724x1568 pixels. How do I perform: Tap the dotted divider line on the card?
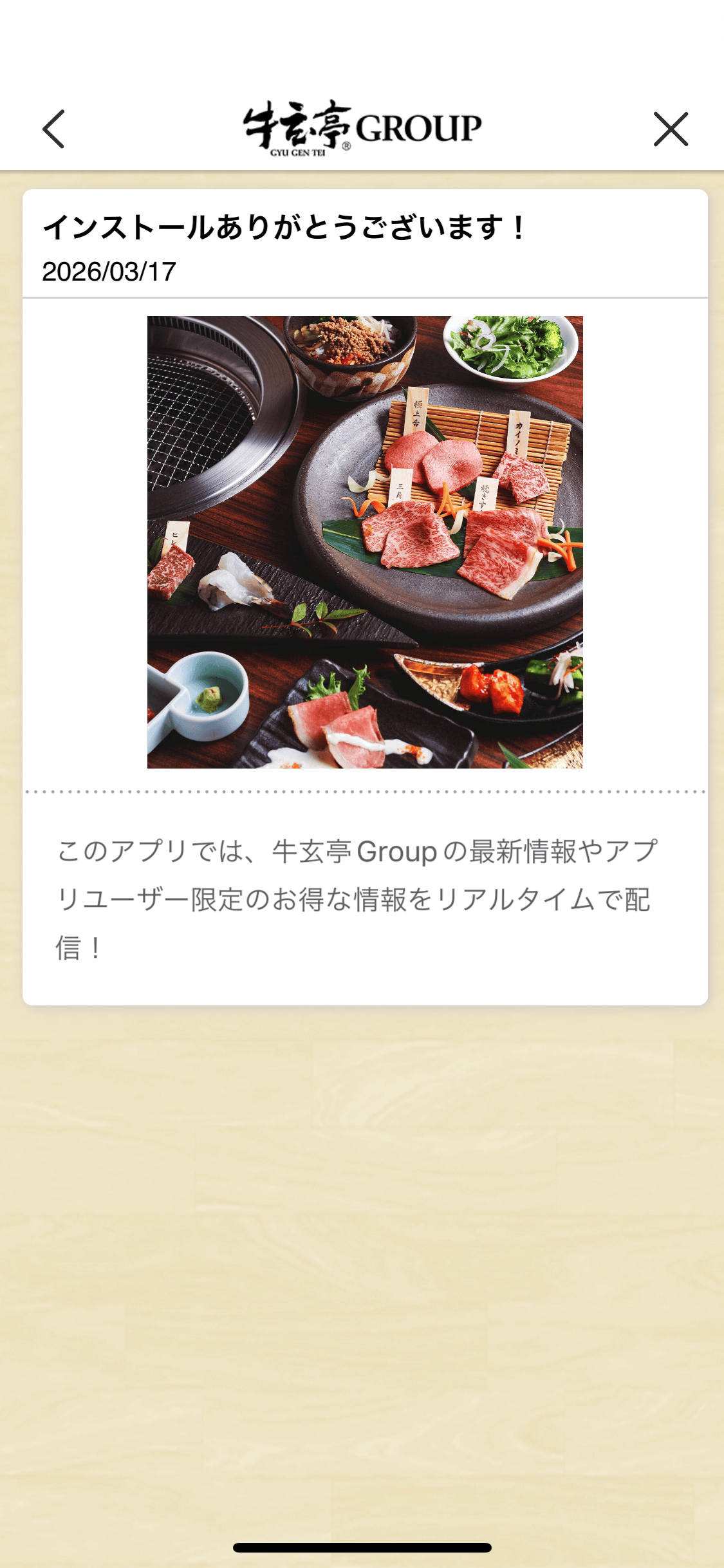(x=362, y=792)
